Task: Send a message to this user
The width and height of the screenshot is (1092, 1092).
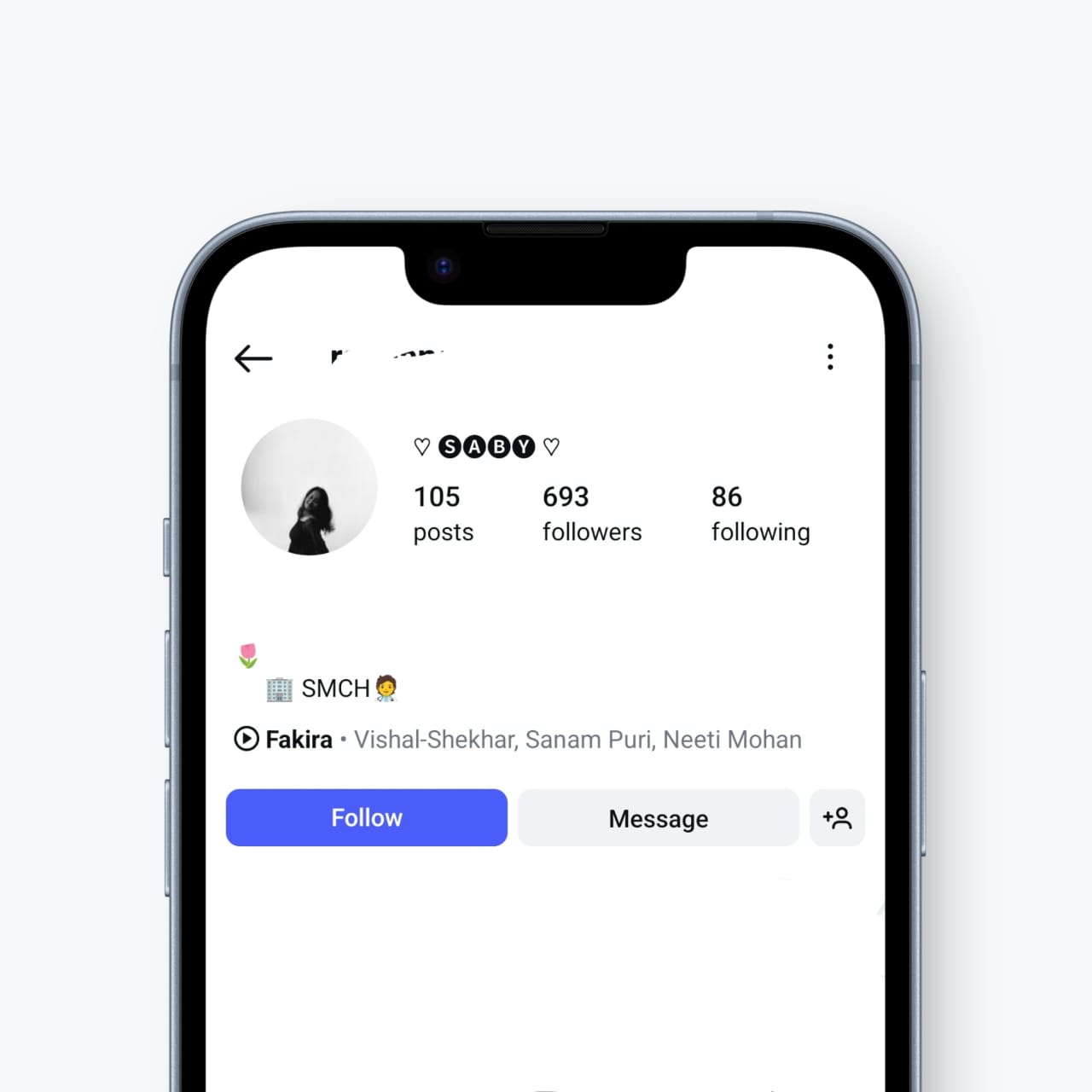Action: [658, 818]
